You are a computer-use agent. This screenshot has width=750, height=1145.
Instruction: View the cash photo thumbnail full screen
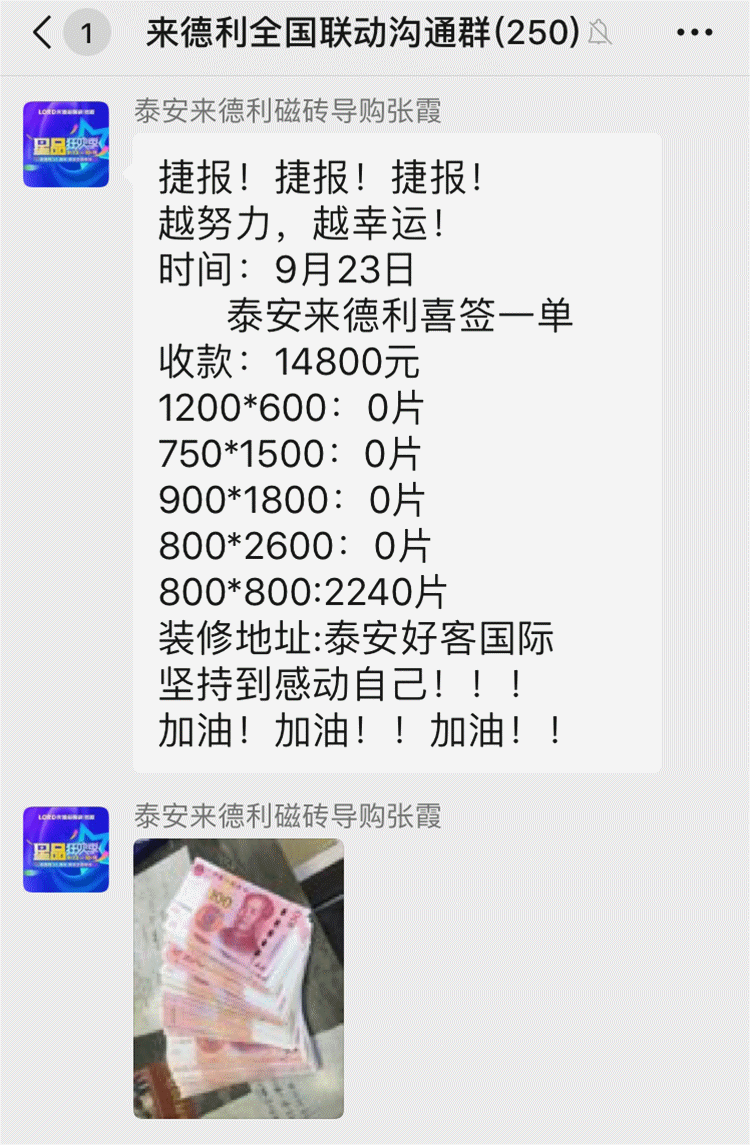pos(236,975)
